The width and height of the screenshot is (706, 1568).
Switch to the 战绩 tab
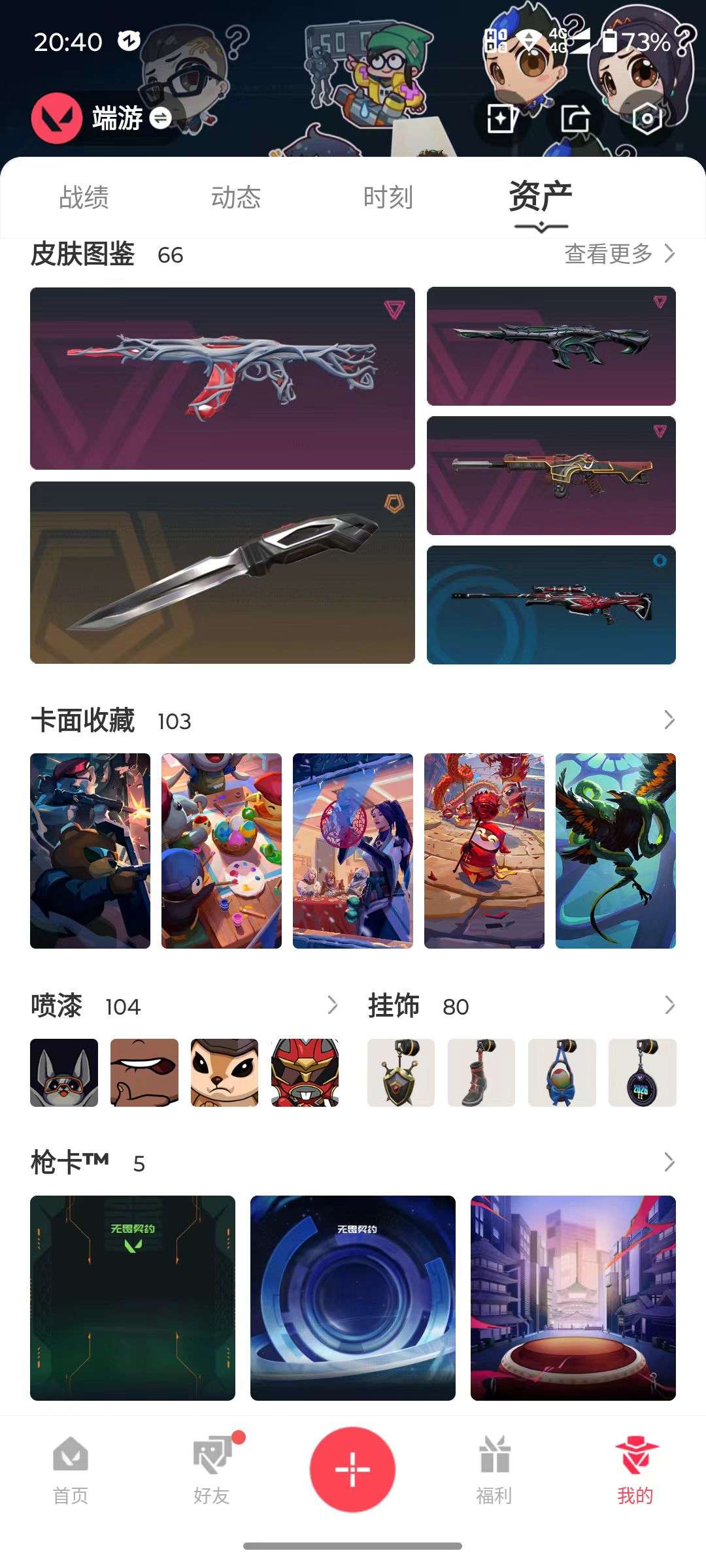[x=82, y=197]
